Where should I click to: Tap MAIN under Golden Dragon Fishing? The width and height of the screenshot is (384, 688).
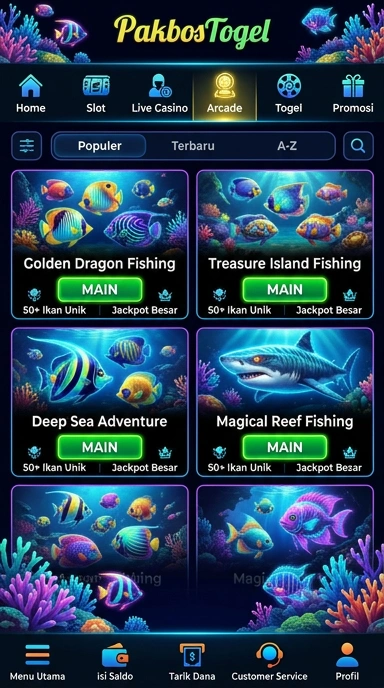tap(100, 290)
